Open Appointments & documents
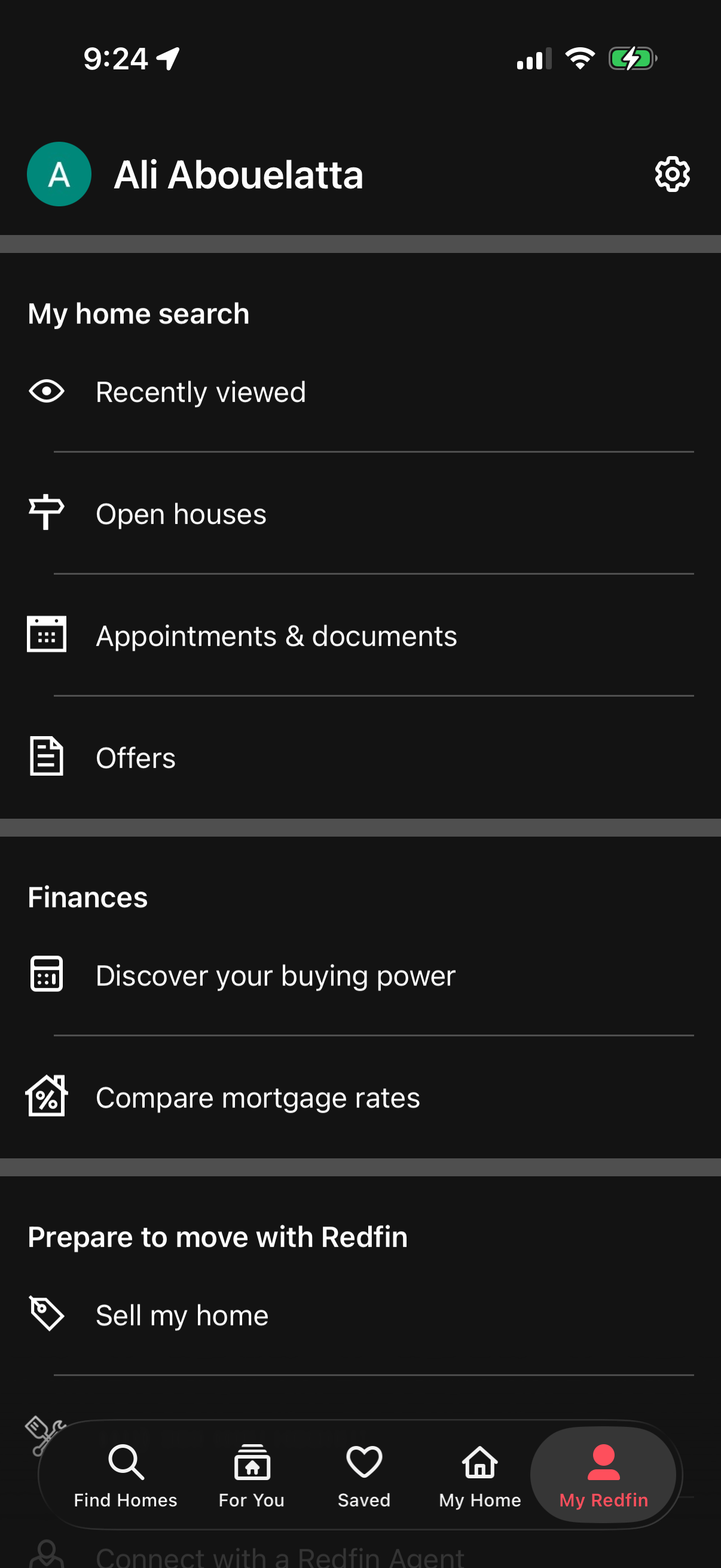Viewport: 721px width, 1568px height. click(276, 635)
